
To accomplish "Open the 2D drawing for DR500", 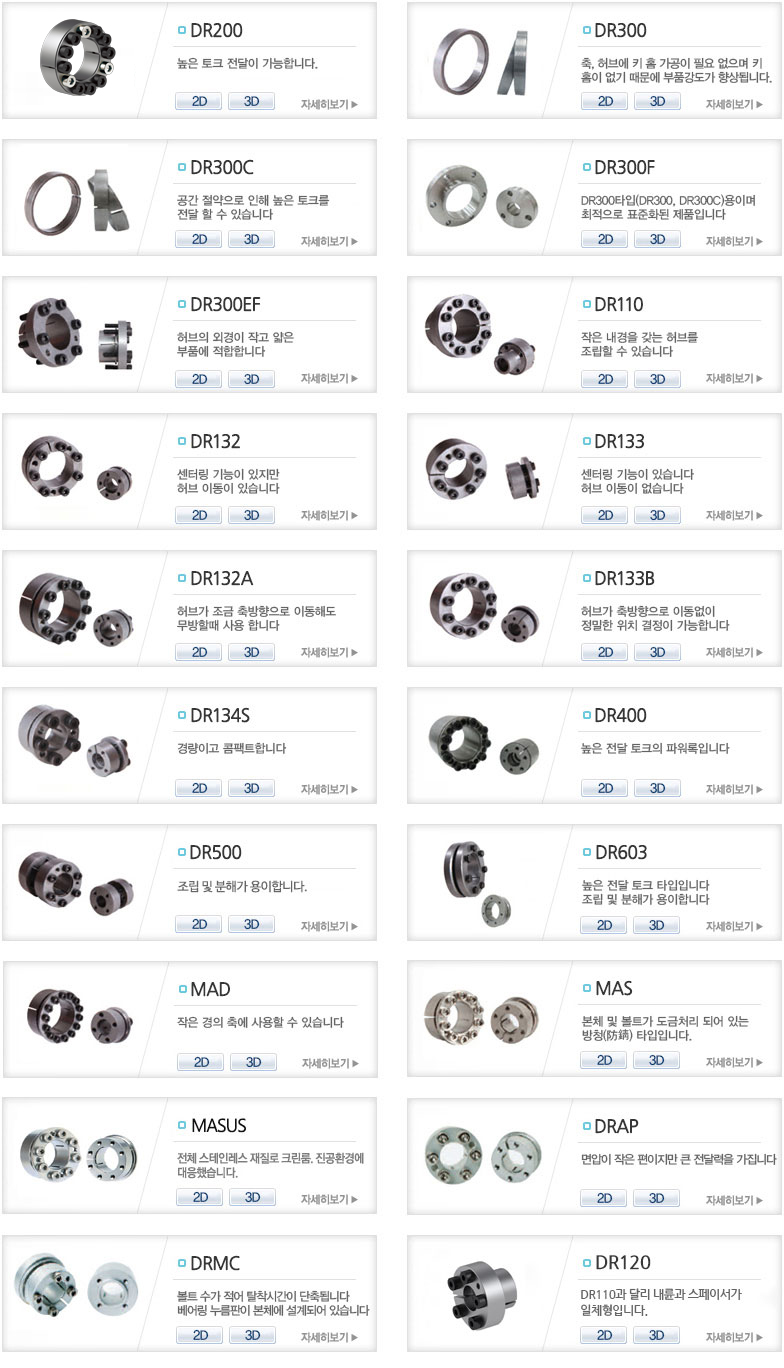I will [x=199, y=925].
